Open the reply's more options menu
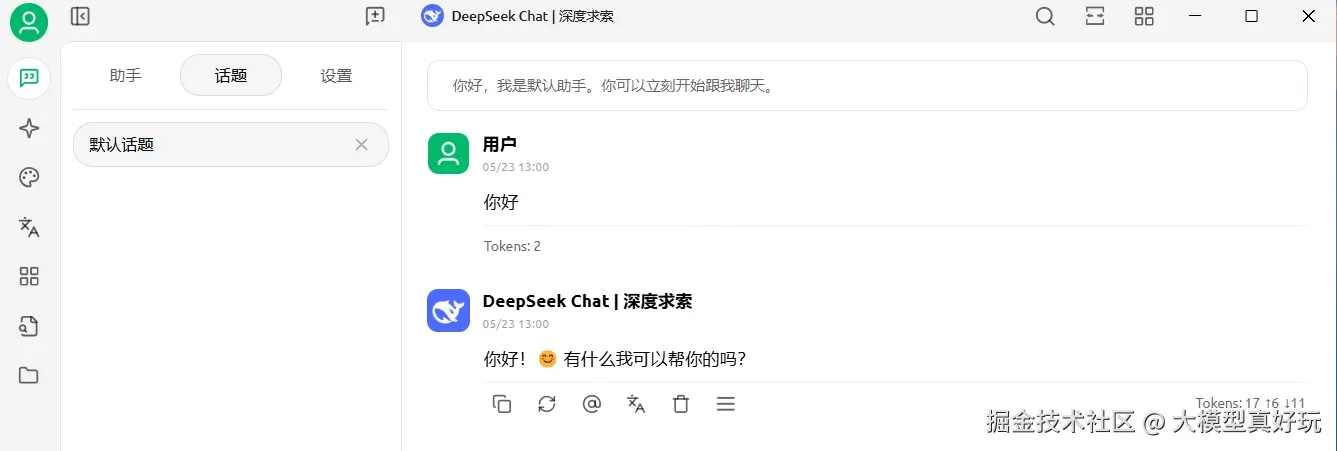Screen dimensions: 1337x451 pos(726,404)
